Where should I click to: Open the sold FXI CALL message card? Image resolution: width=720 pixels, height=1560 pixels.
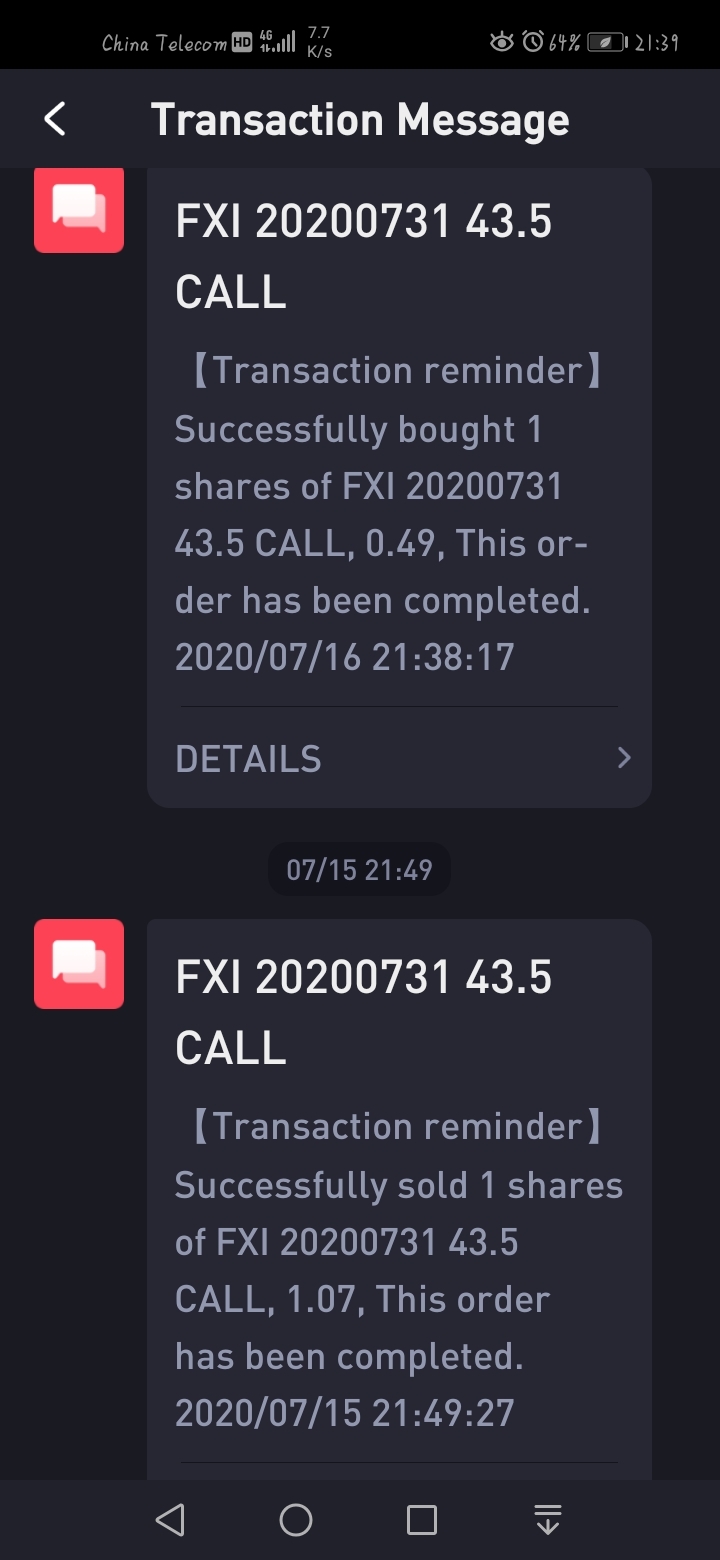(x=399, y=1199)
